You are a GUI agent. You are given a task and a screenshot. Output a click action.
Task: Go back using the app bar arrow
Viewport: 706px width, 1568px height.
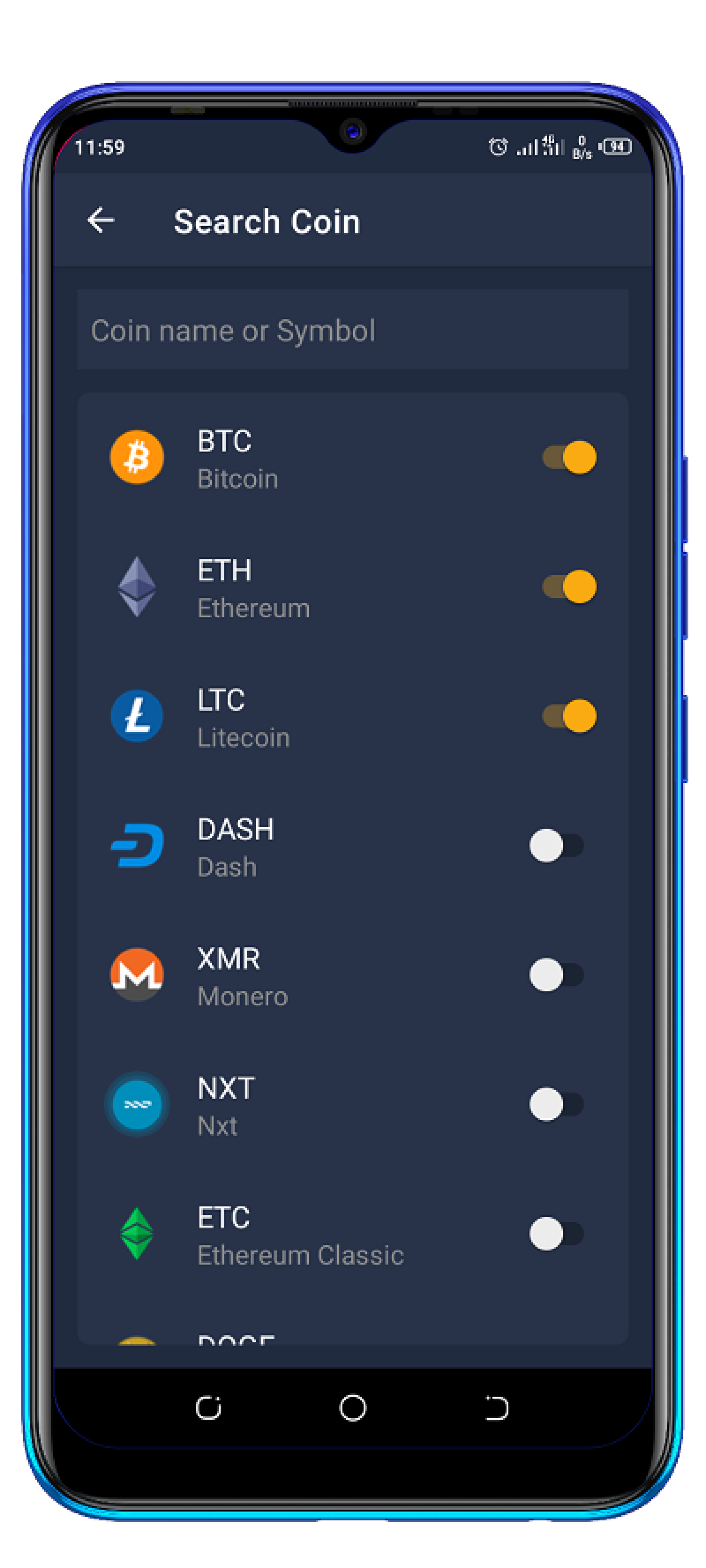pyautogui.click(x=101, y=220)
